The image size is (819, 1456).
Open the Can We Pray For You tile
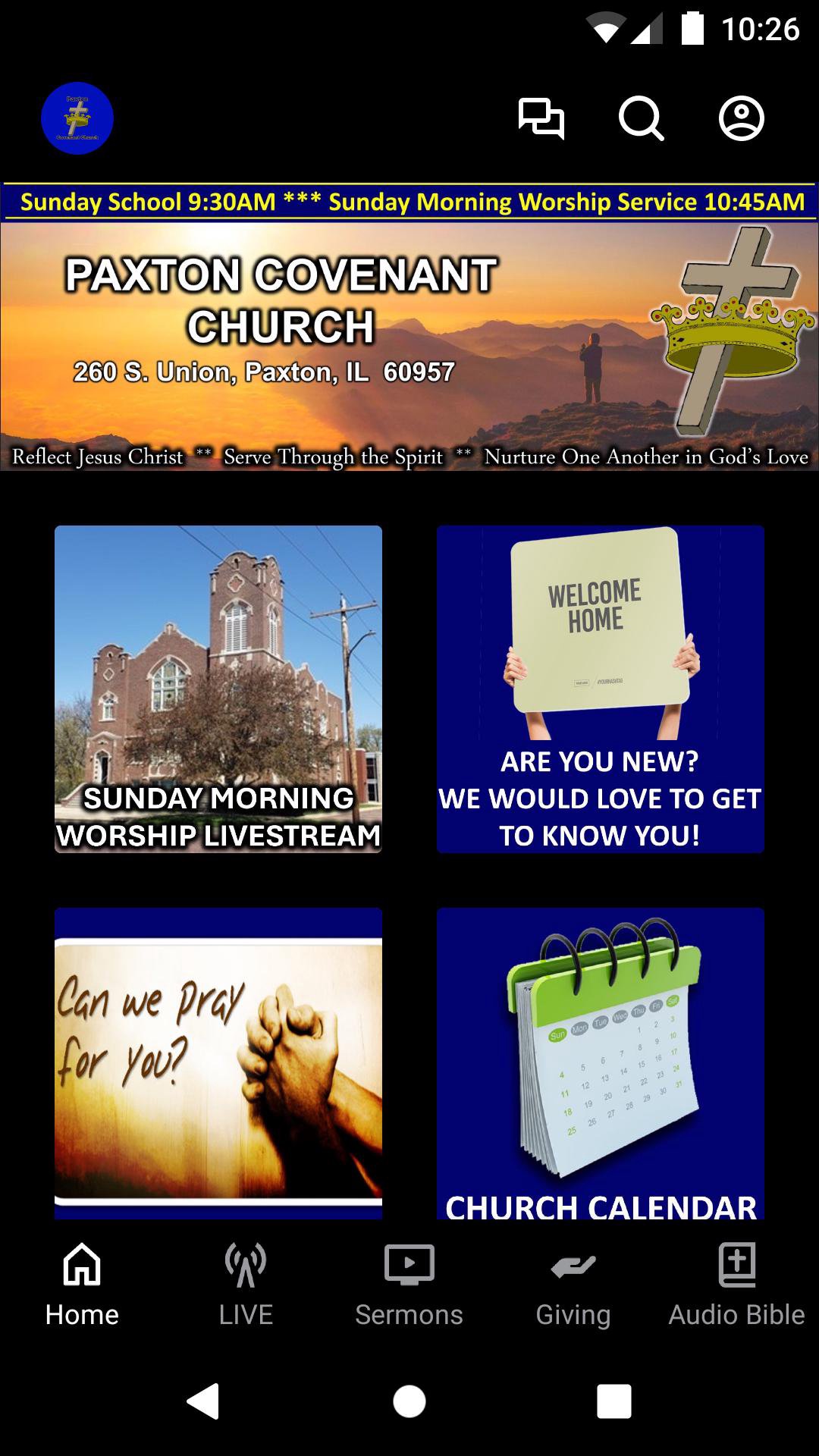[x=218, y=1062]
